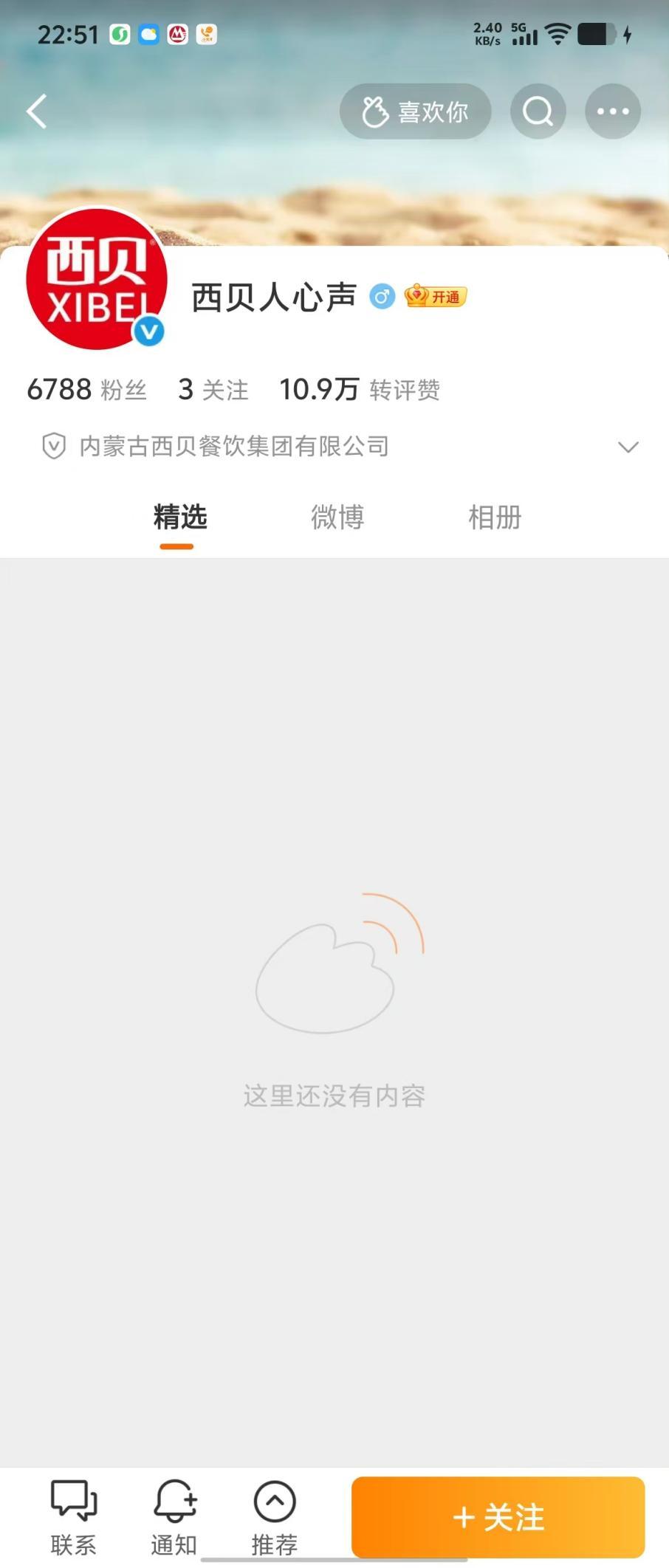Image resolution: width=669 pixels, height=1568 pixels.
Task: Open the 内蒙古西贝餐饮集团有限公司 verification entry
Action: pyautogui.click(x=235, y=447)
